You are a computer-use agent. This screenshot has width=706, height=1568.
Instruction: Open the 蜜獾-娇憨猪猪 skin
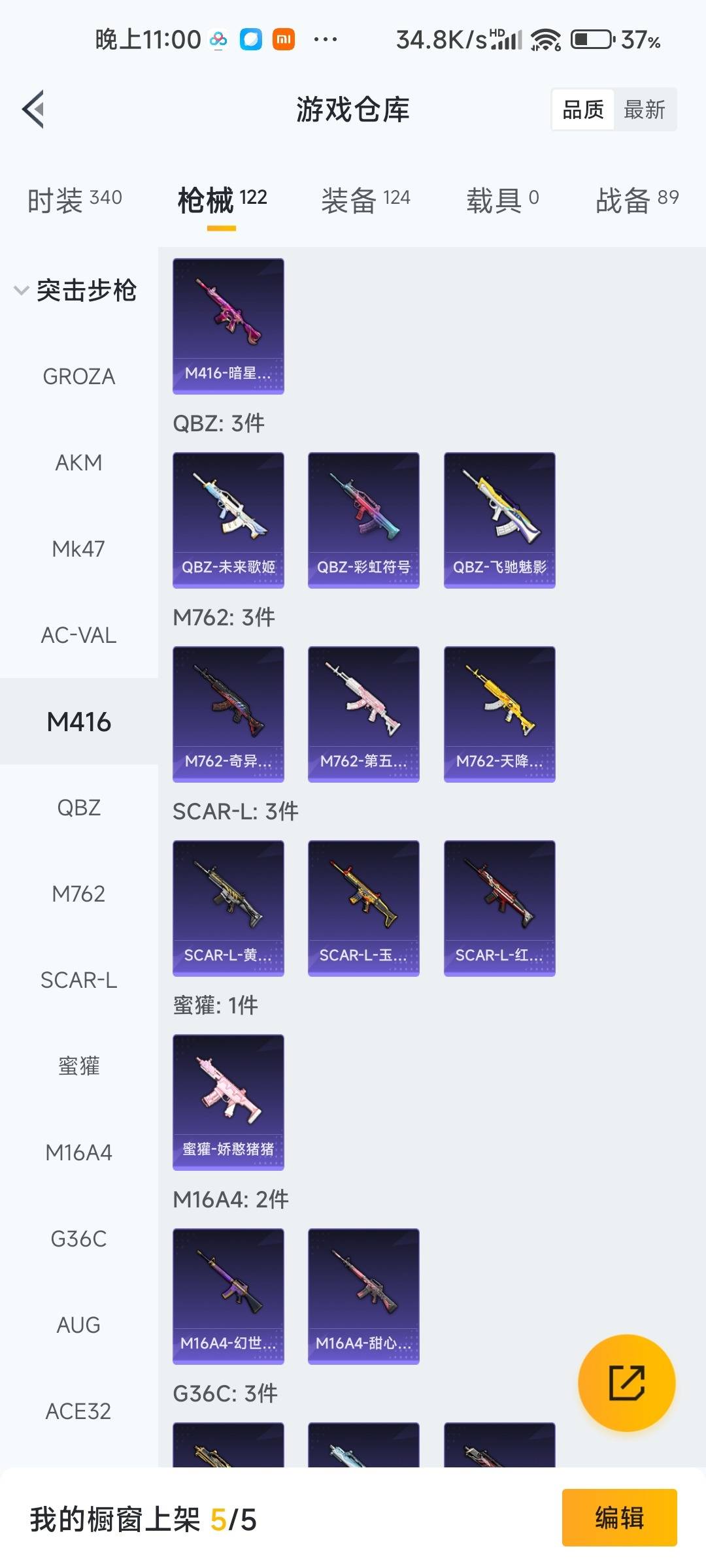[228, 1102]
